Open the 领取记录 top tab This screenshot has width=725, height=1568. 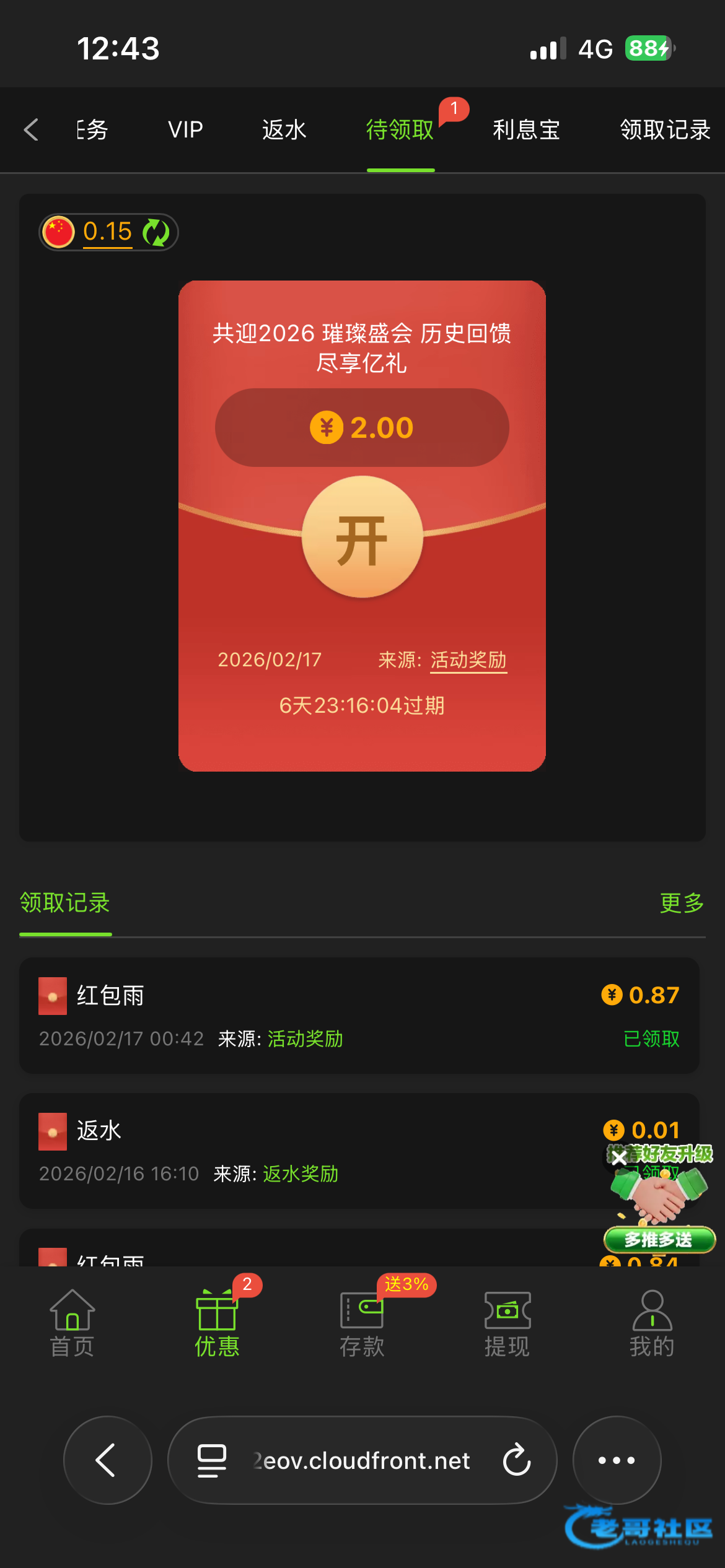(x=664, y=130)
